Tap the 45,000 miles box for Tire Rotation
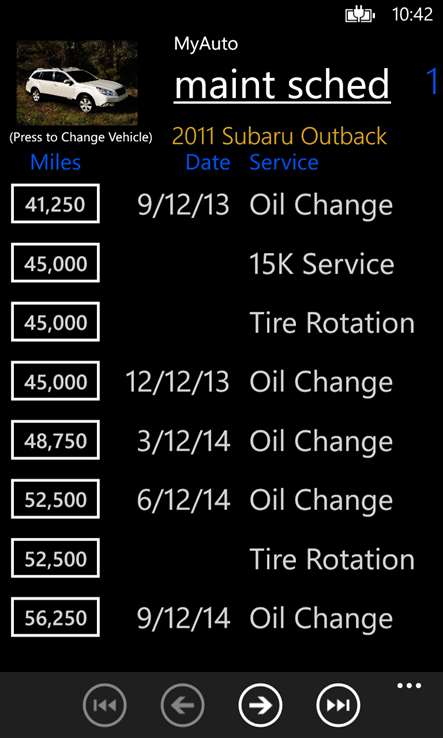This screenshot has width=443, height=738. tap(55, 322)
